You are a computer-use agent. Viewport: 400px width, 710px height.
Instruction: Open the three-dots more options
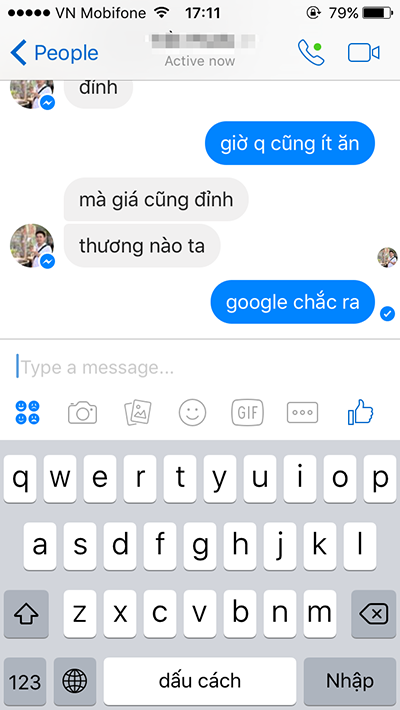[303, 413]
